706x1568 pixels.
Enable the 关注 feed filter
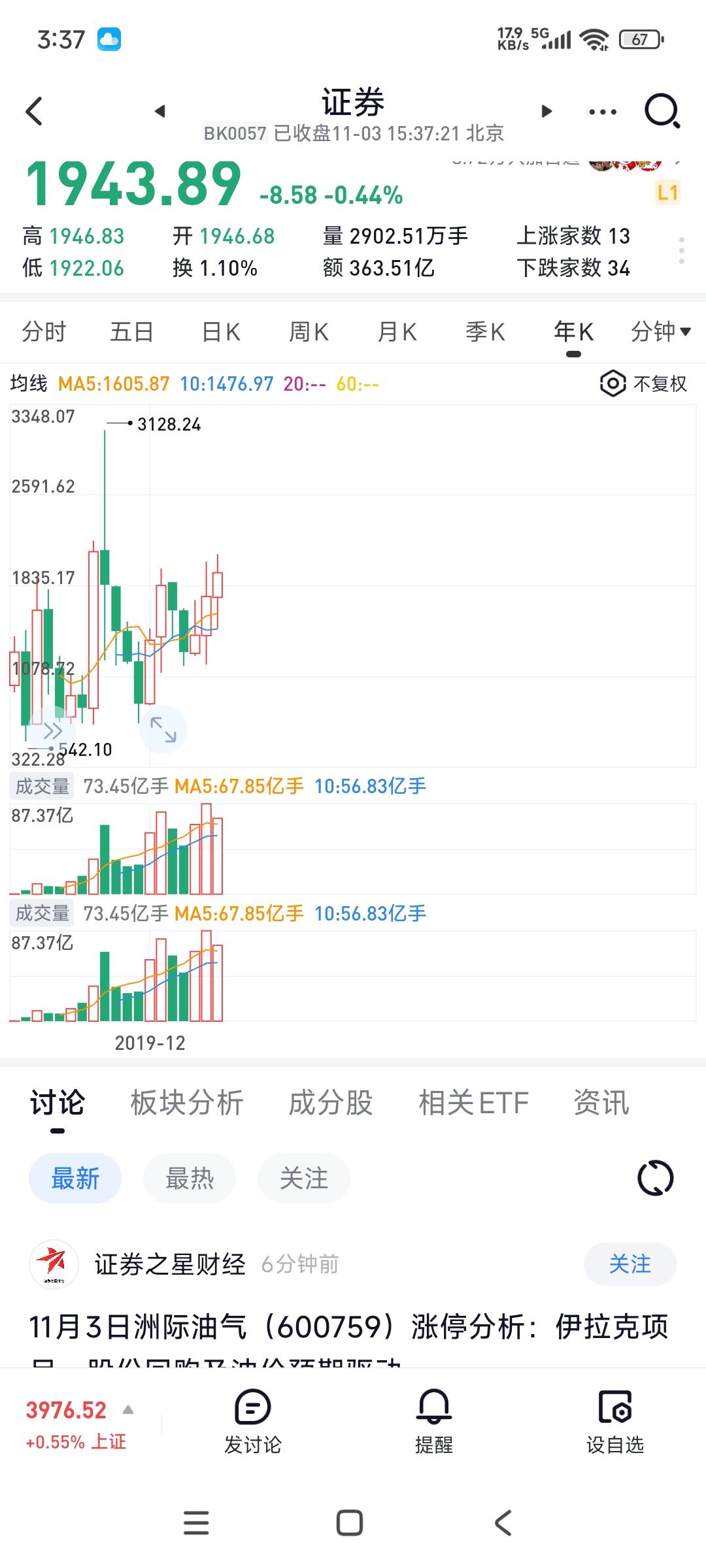[x=303, y=1179]
